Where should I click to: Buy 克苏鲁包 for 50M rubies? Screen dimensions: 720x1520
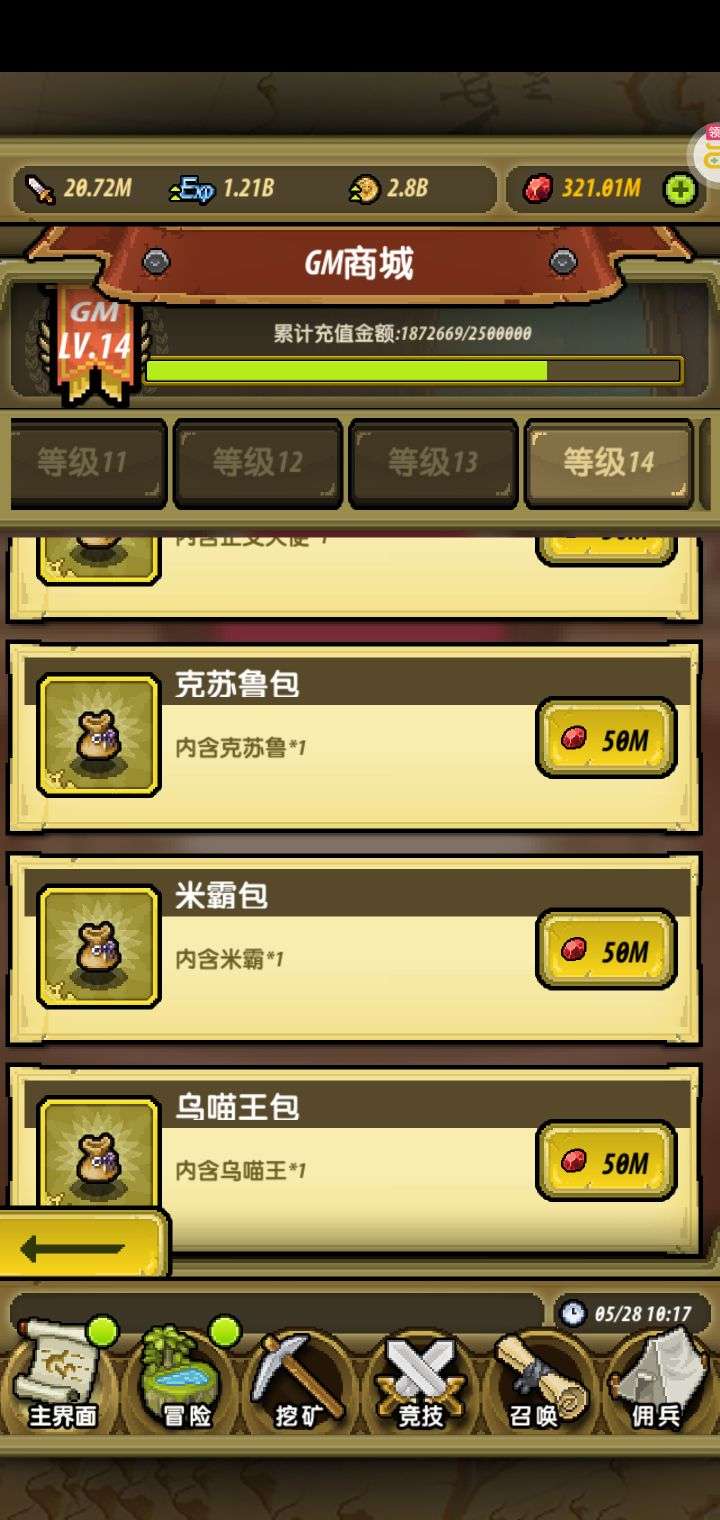pos(607,739)
